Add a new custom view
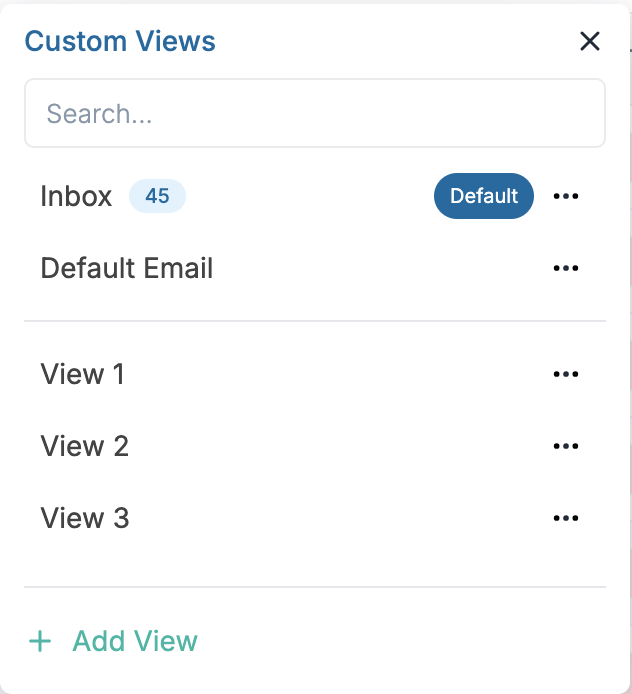This screenshot has height=694, width=632. coord(114,641)
